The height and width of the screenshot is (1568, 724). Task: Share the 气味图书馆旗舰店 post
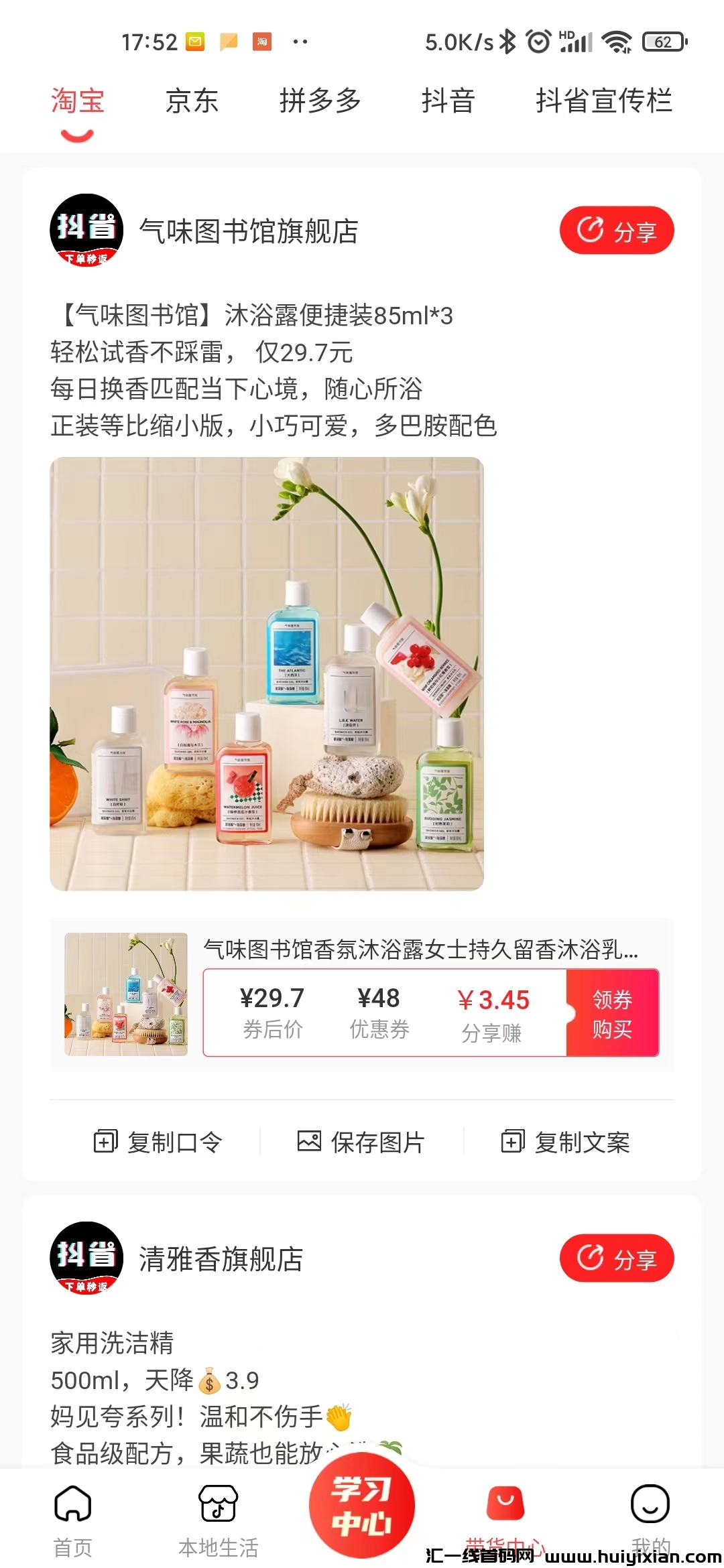(616, 231)
